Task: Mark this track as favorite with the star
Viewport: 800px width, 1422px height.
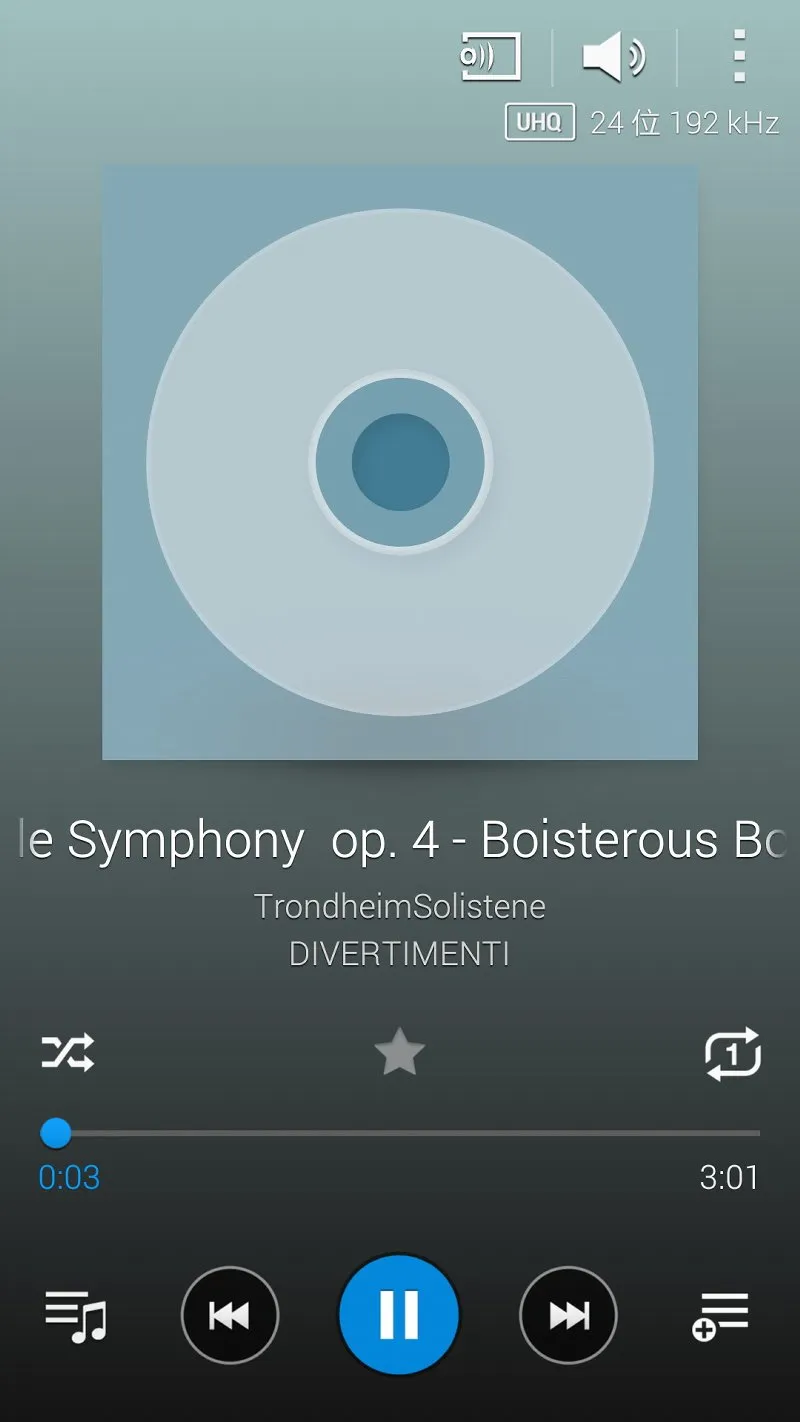Action: (399, 1052)
